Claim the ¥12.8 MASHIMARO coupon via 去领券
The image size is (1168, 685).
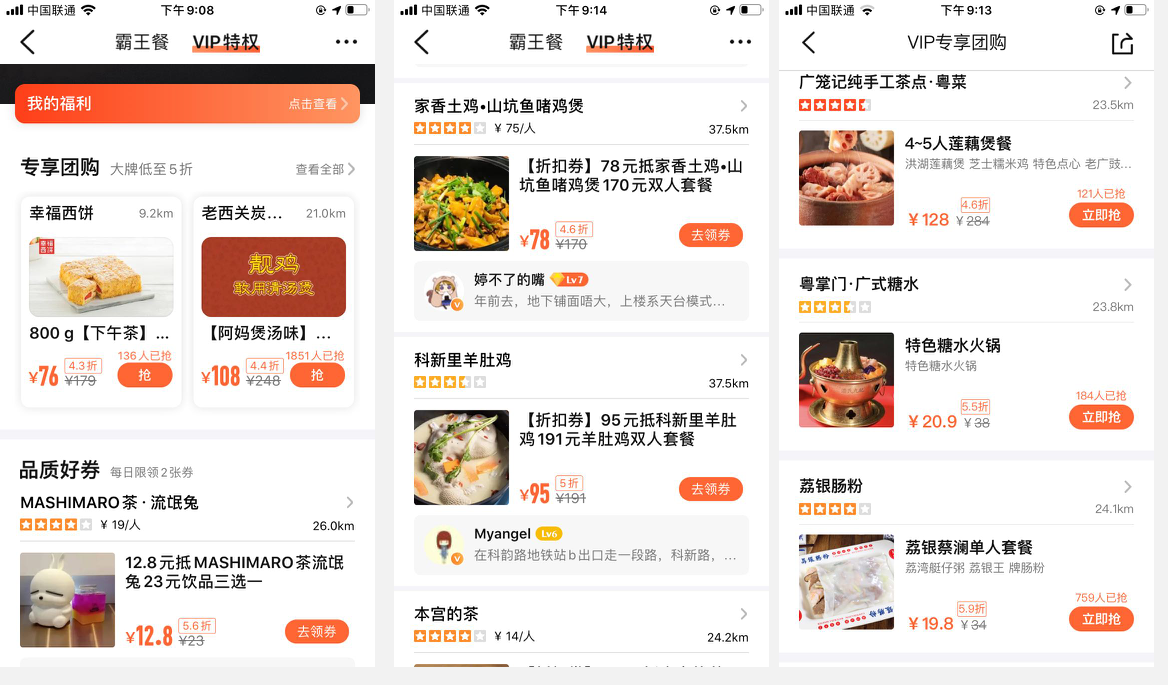click(x=317, y=631)
